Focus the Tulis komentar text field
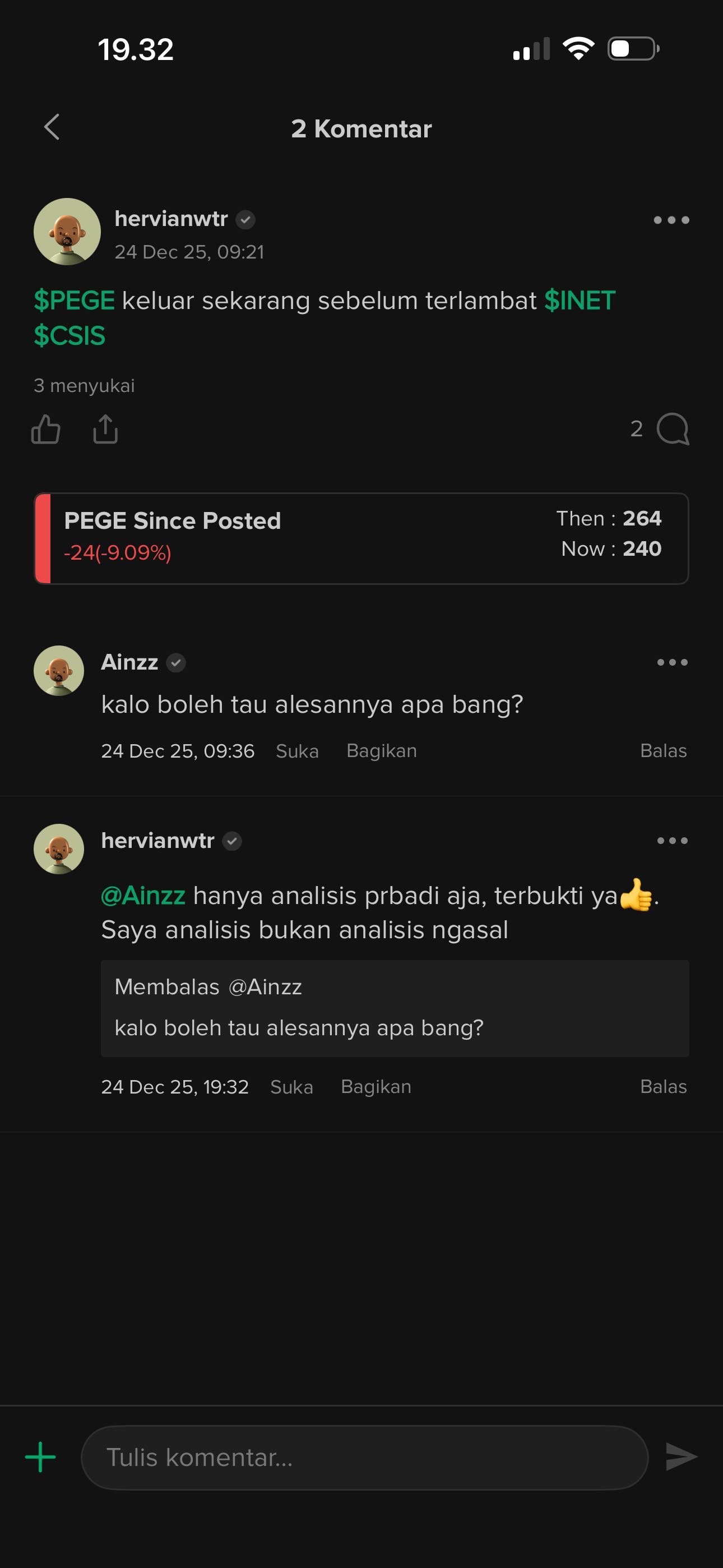The height and width of the screenshot is (1568, 723). pyautogui.click(x=364, y=1457)
